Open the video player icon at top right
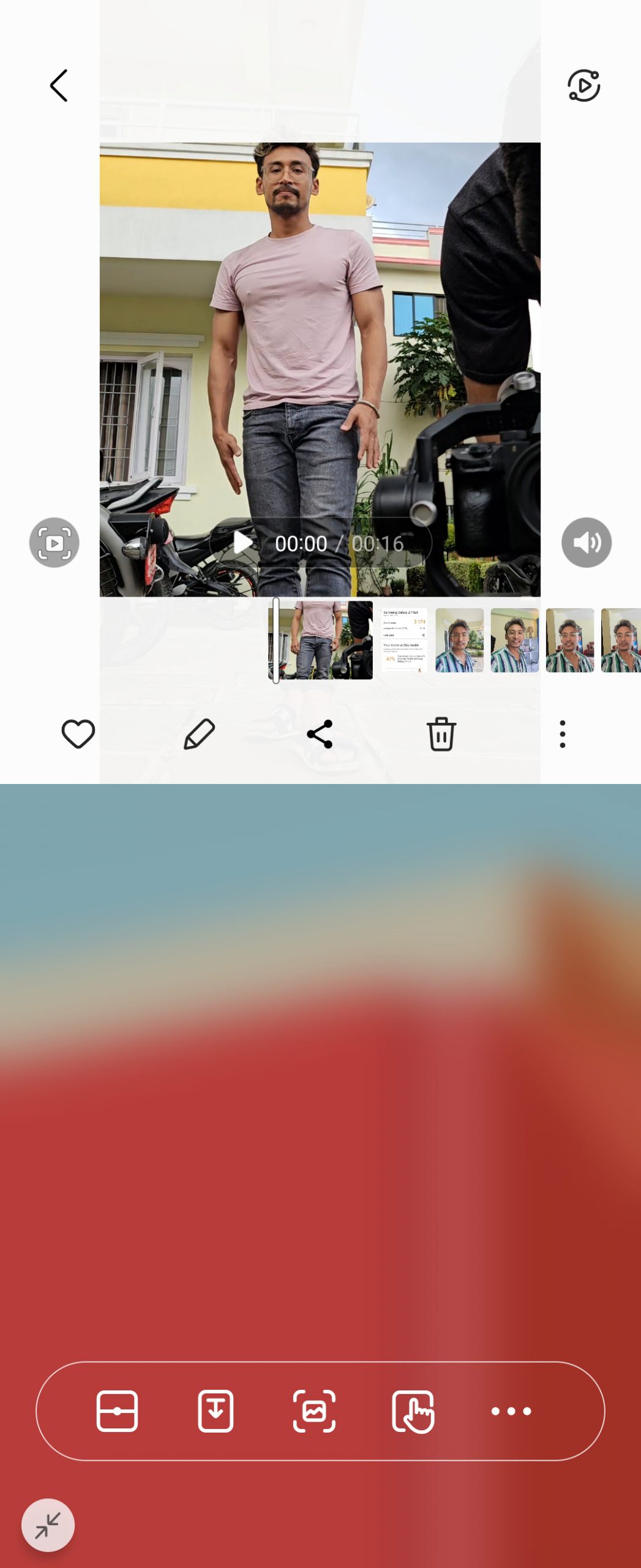This screenshot has width=641, height=1568. [583, 86]
